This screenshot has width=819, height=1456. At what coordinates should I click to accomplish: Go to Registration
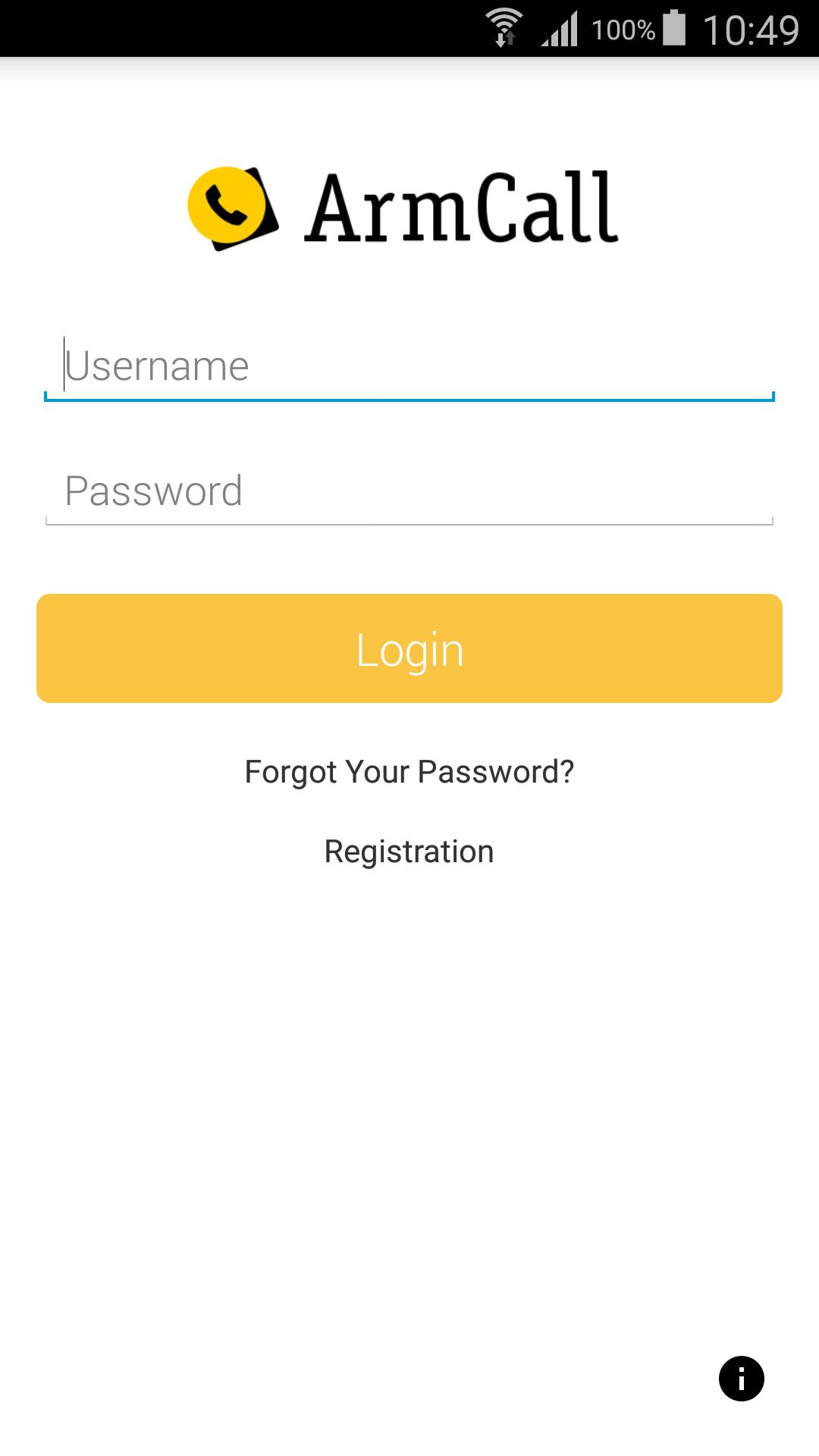coord(409,852)
